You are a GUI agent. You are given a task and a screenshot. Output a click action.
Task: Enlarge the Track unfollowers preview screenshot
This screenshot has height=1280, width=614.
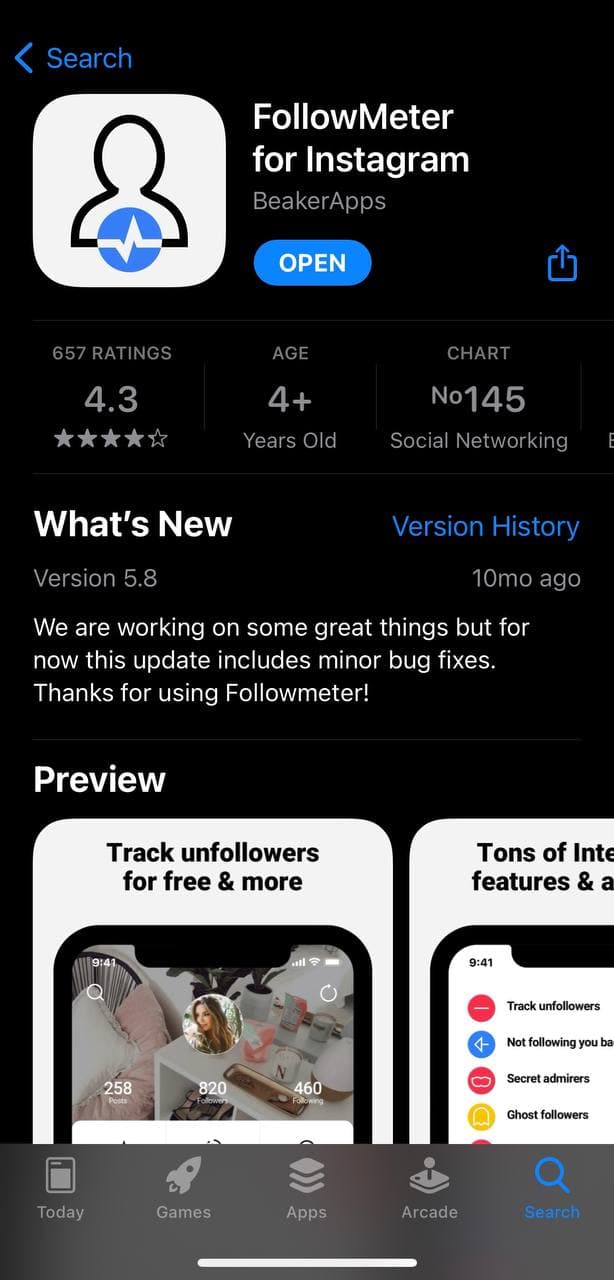[212, 981]
